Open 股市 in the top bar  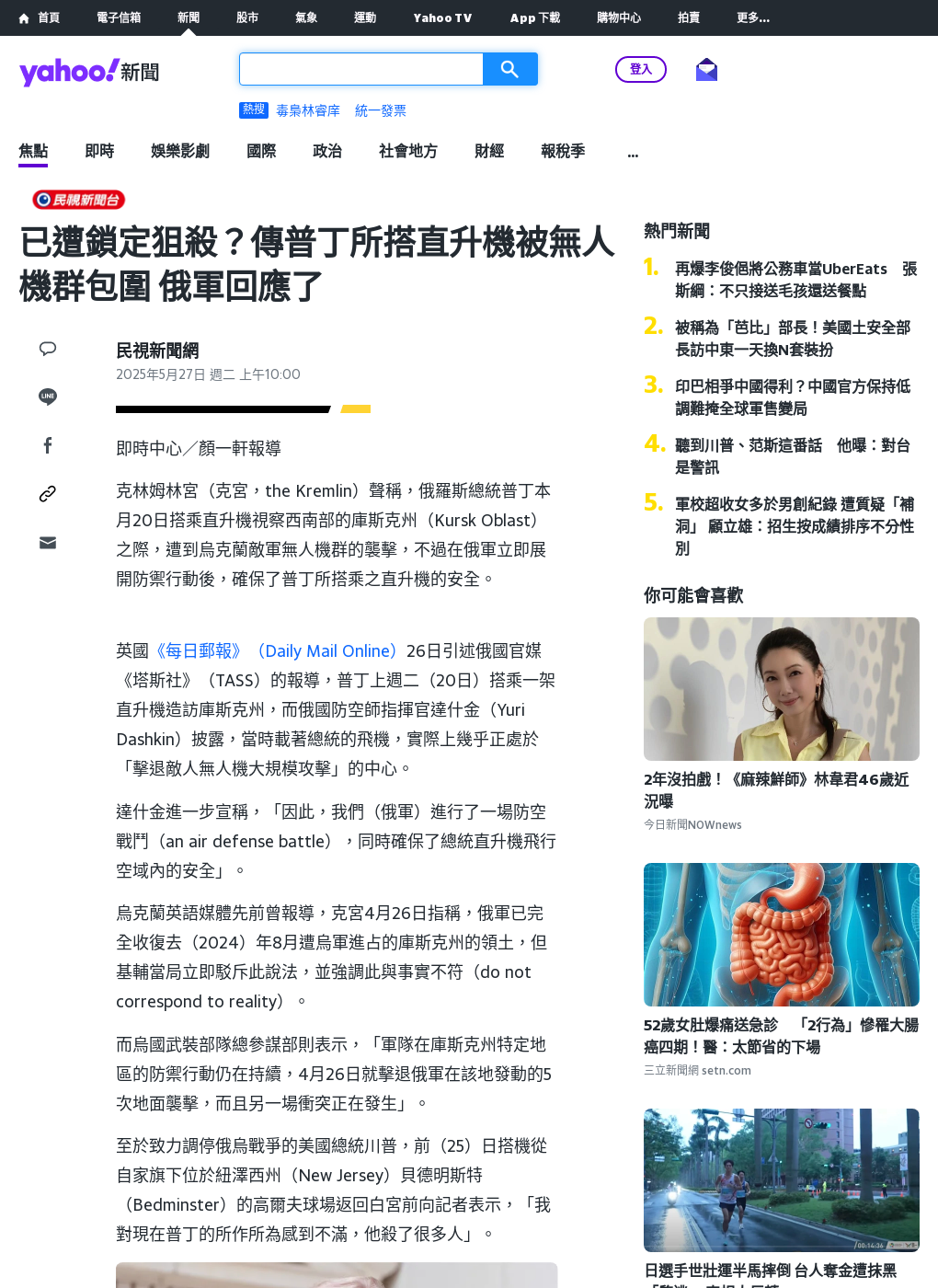click(x=247, y=17)
